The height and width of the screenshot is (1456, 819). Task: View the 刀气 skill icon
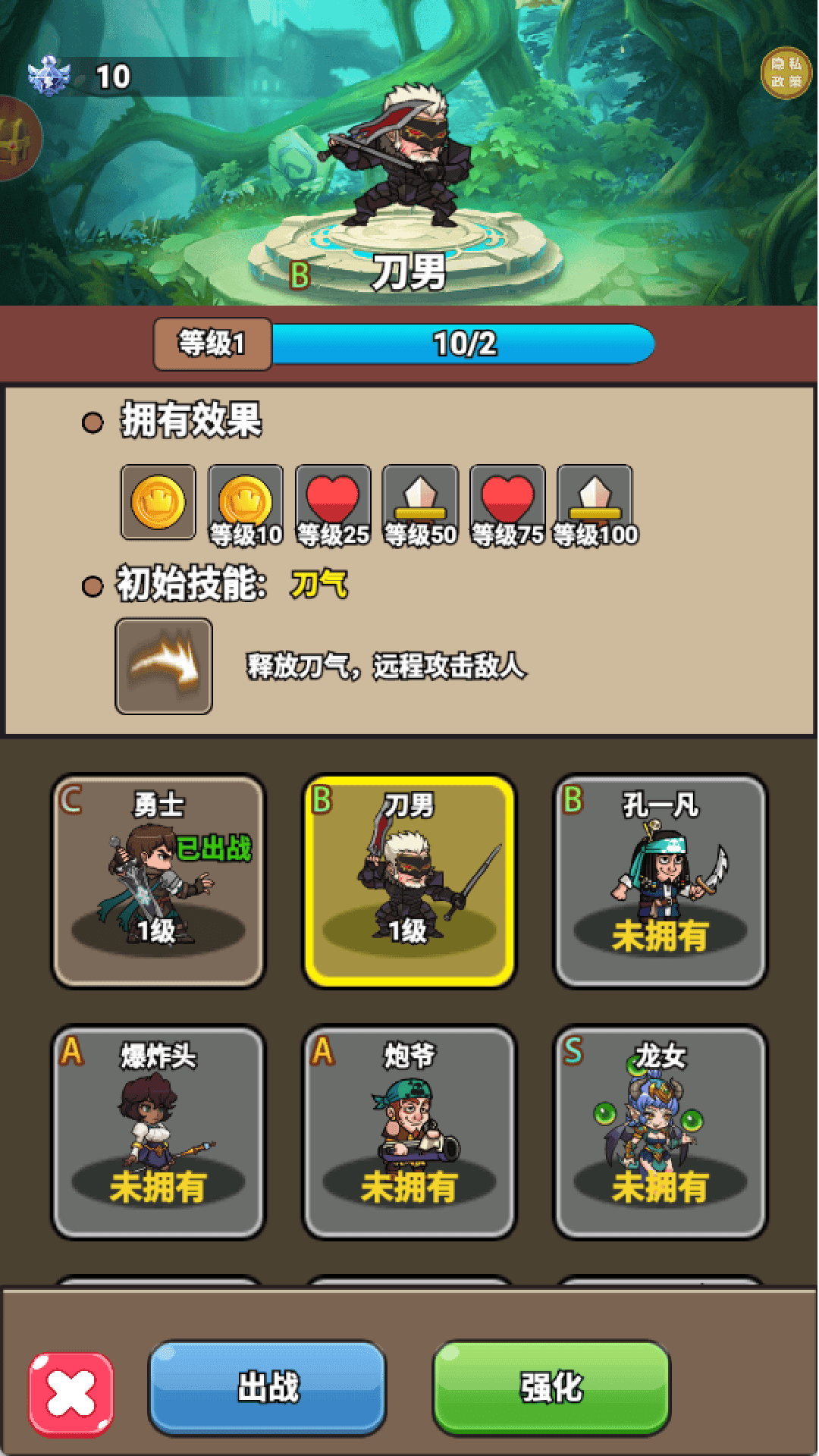tap(164, 666)
